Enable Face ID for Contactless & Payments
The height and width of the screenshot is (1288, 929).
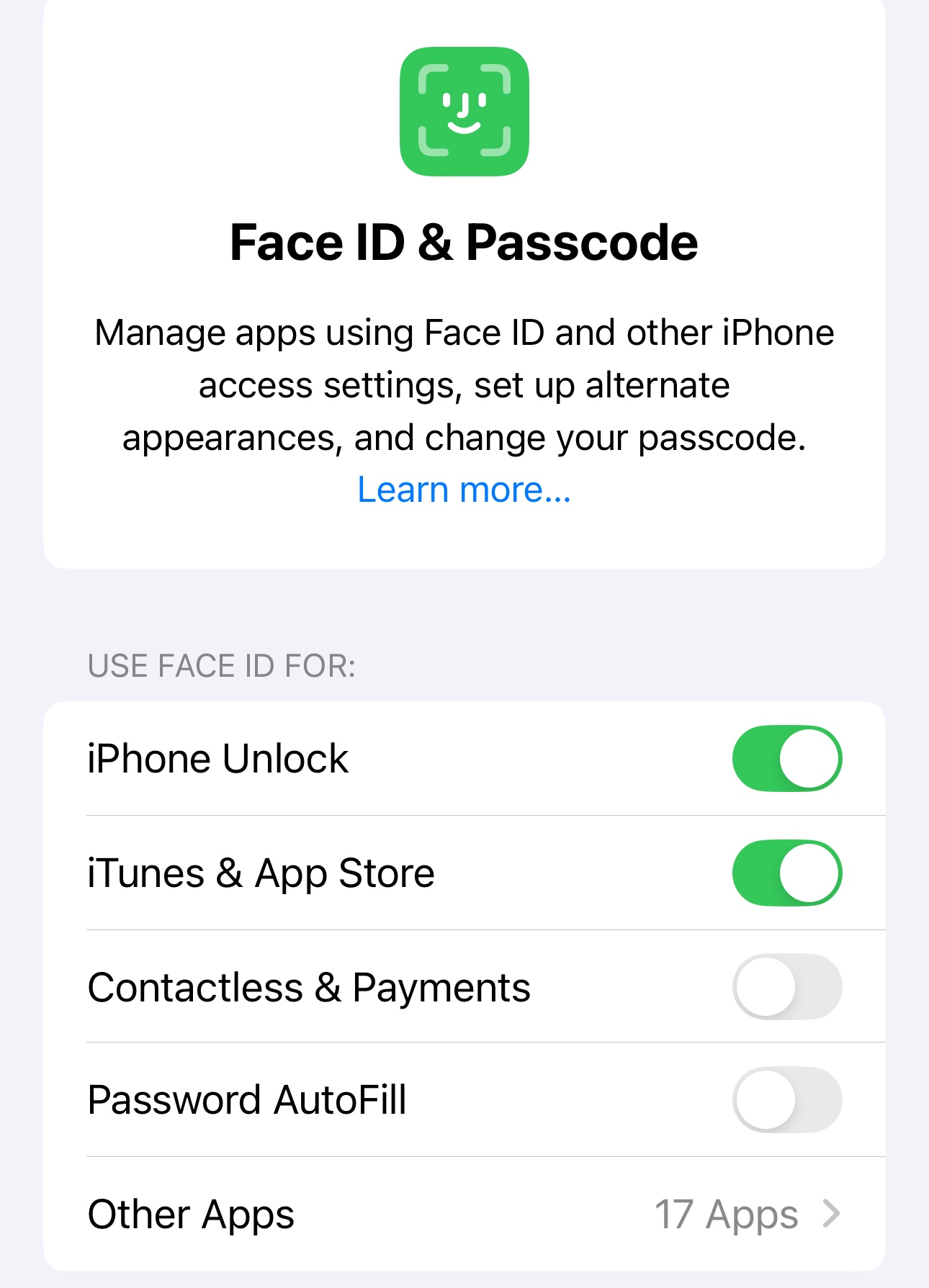pyautogui.click(x=787, y=986)
